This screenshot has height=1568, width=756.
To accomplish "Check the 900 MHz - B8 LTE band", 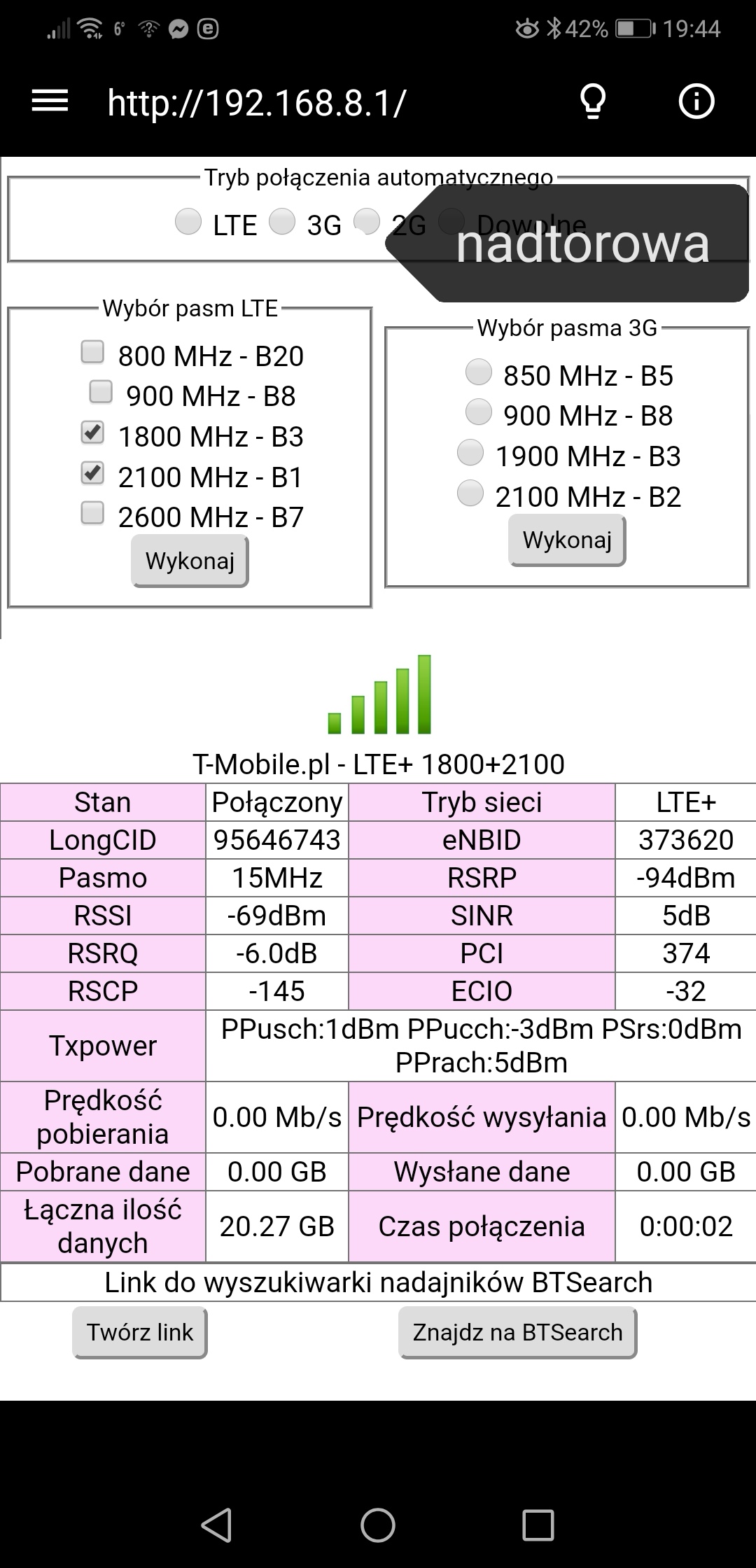I will [x=101, y=391].
